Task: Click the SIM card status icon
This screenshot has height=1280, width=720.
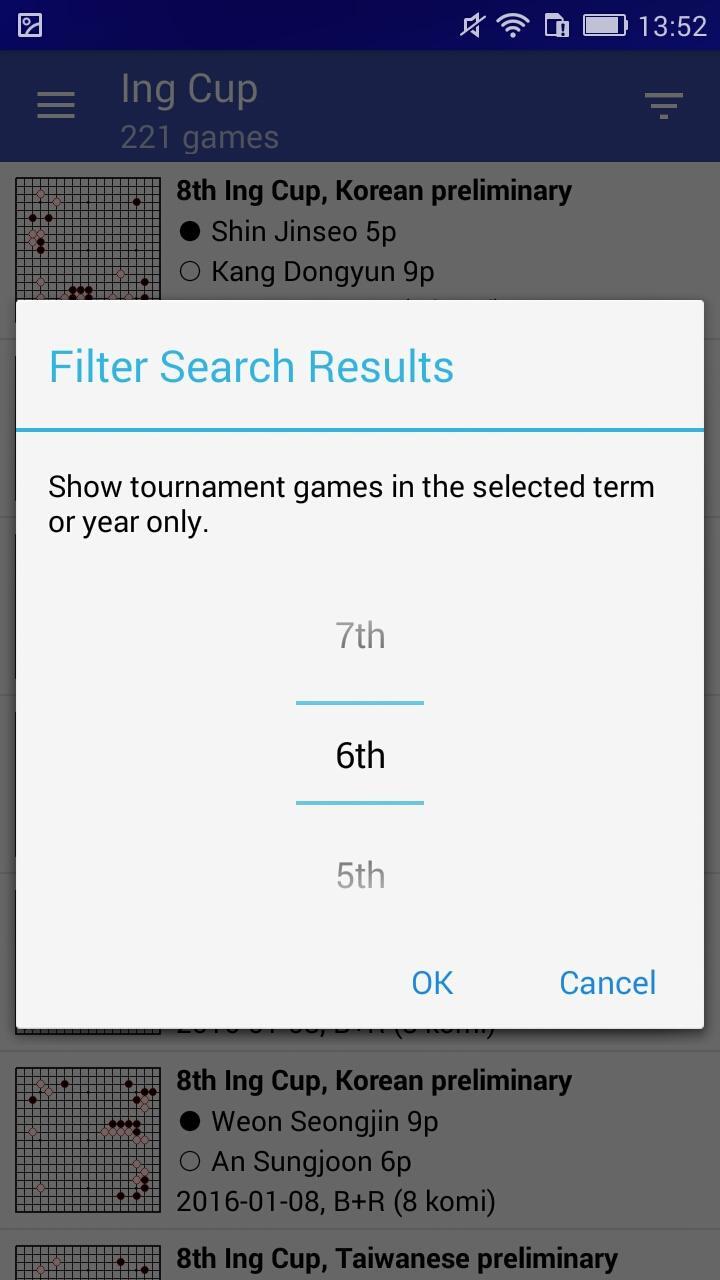Action: [555, 24]
